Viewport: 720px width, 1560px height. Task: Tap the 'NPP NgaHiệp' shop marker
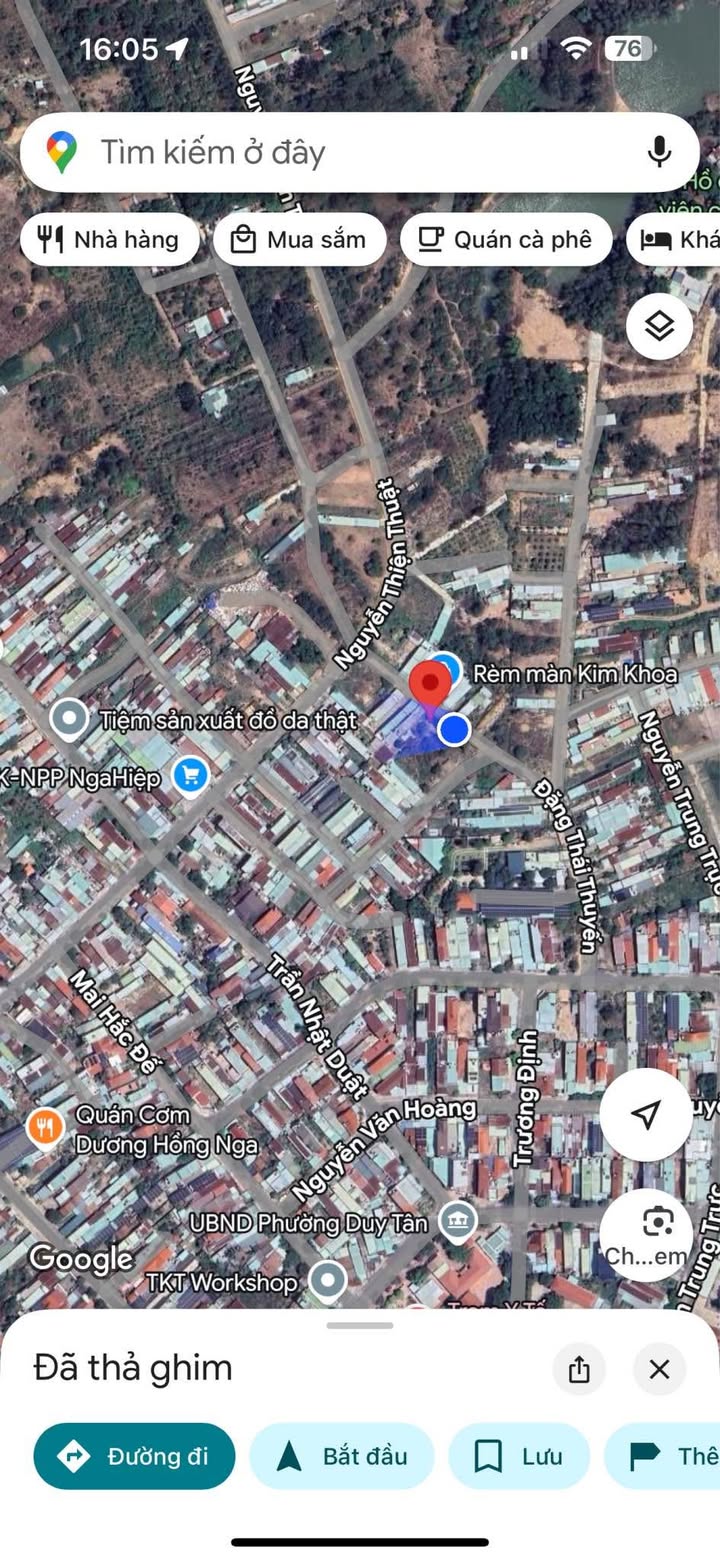189,776
